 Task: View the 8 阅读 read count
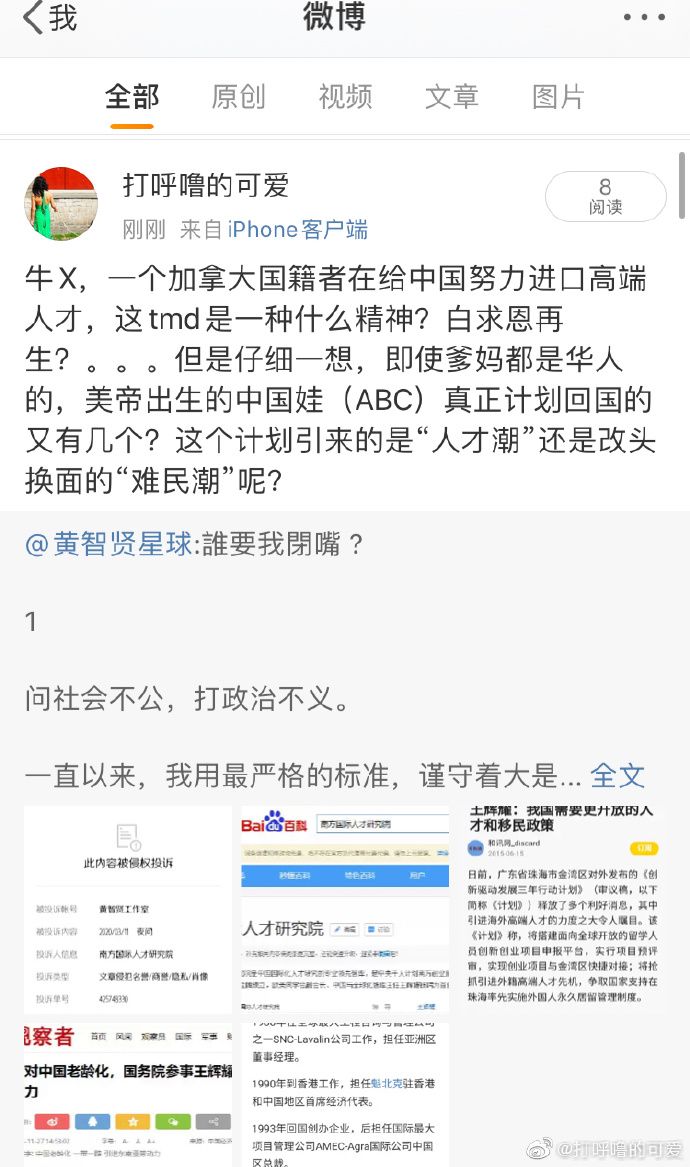point(605,196)
